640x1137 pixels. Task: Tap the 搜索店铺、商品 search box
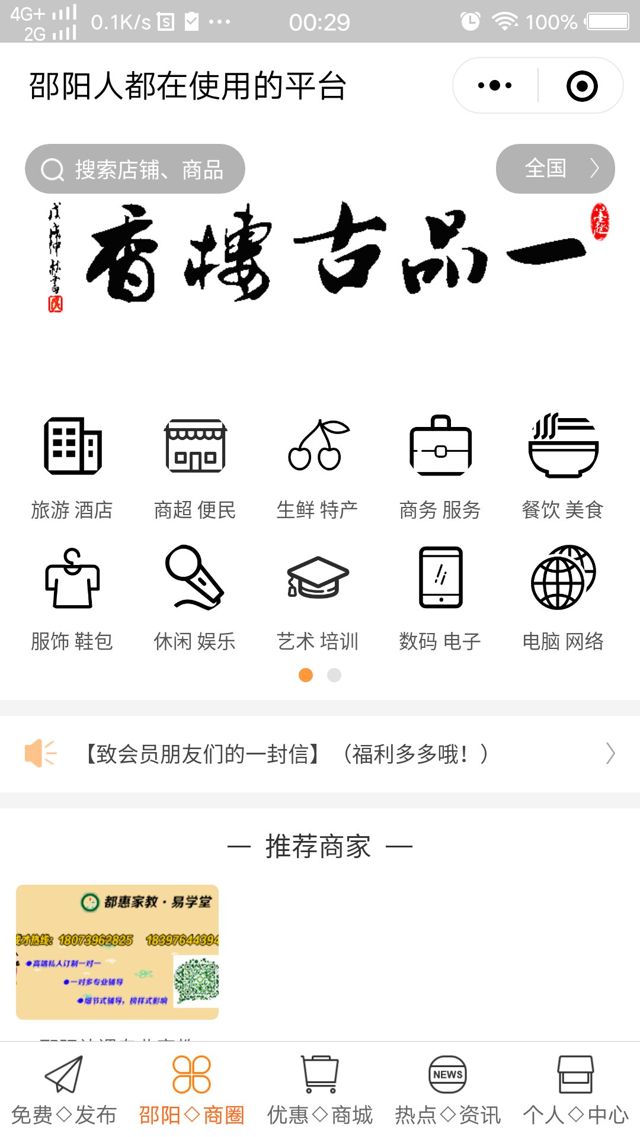click(x=135, y=169)
